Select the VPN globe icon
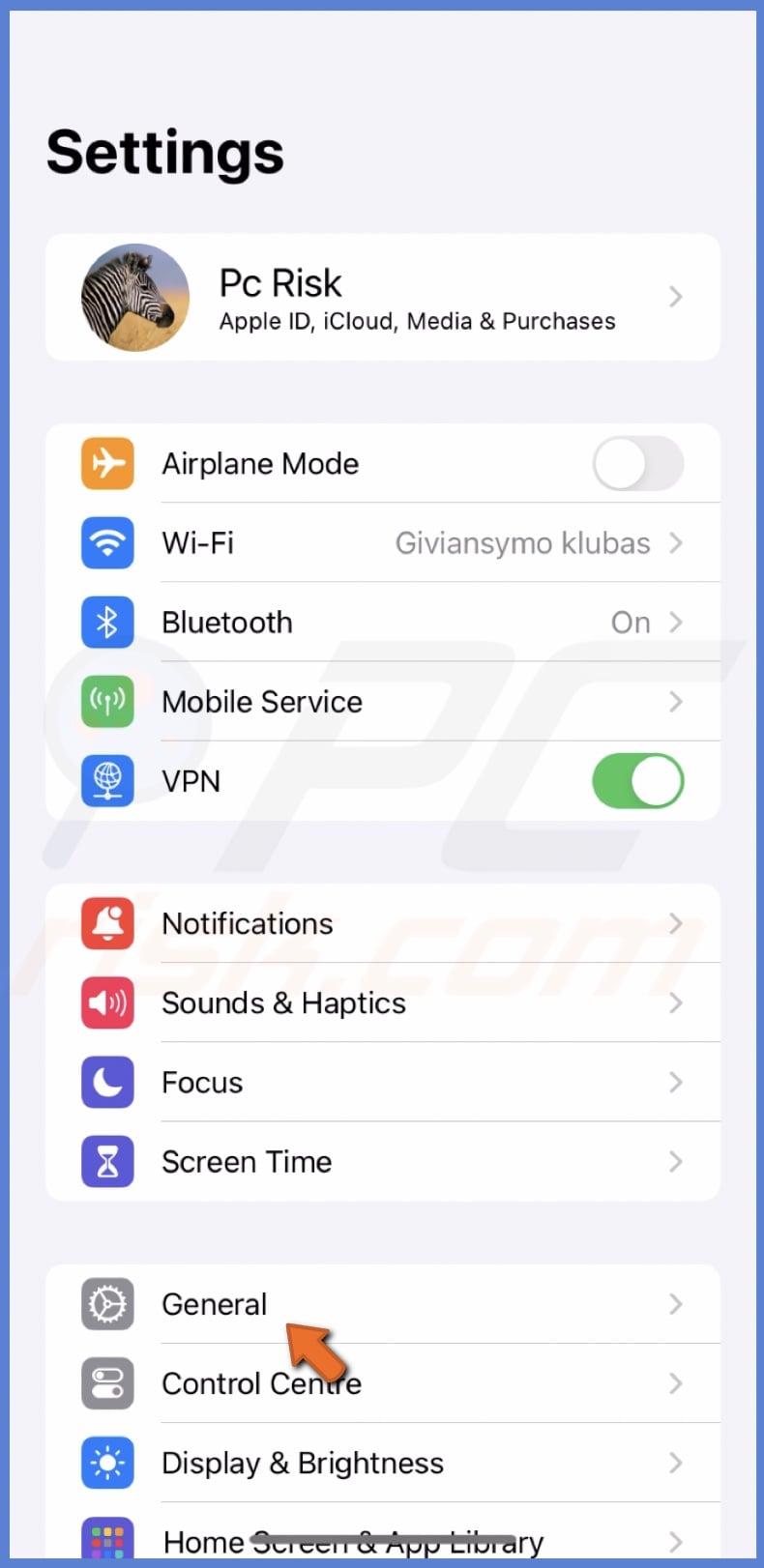 (107, 781)
